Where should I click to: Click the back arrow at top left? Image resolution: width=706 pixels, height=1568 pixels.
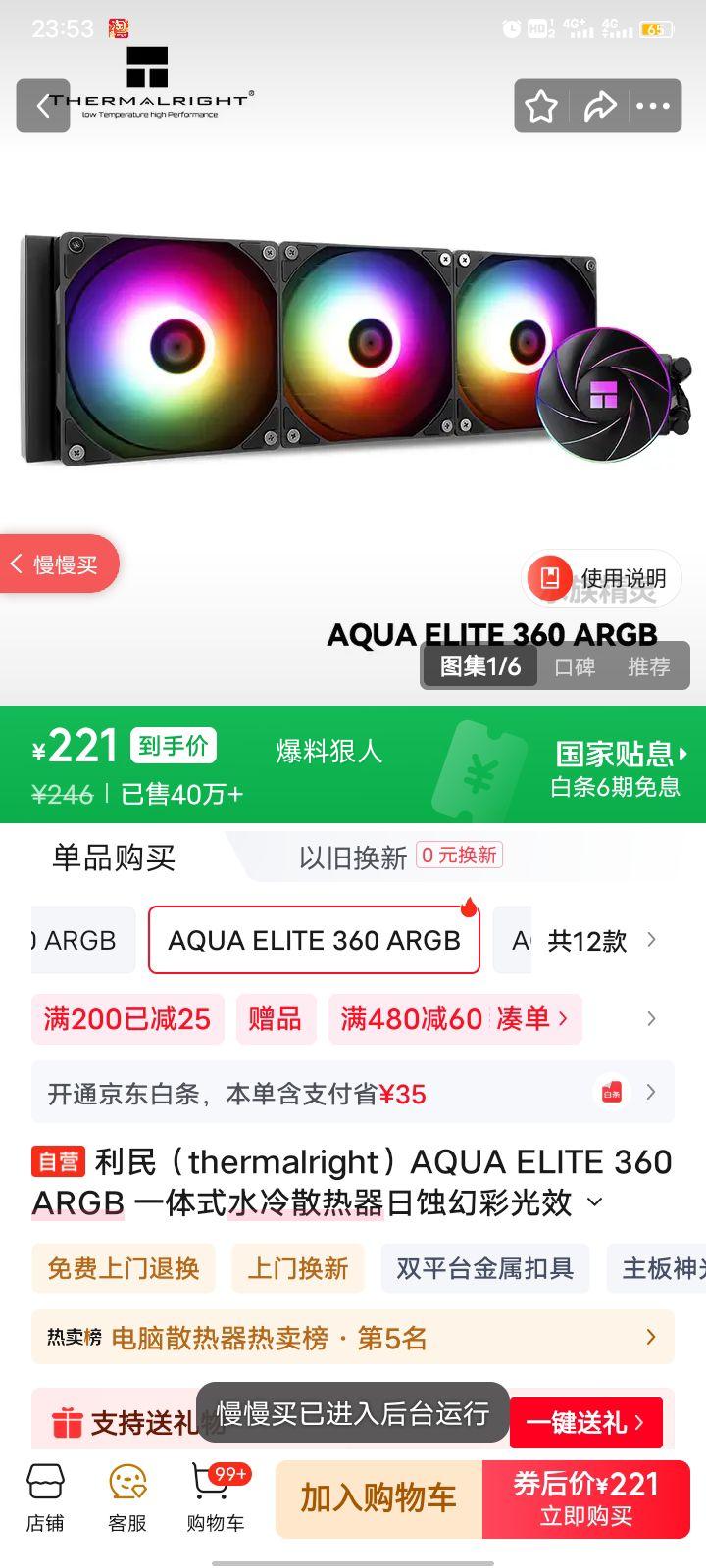[42, 106]
